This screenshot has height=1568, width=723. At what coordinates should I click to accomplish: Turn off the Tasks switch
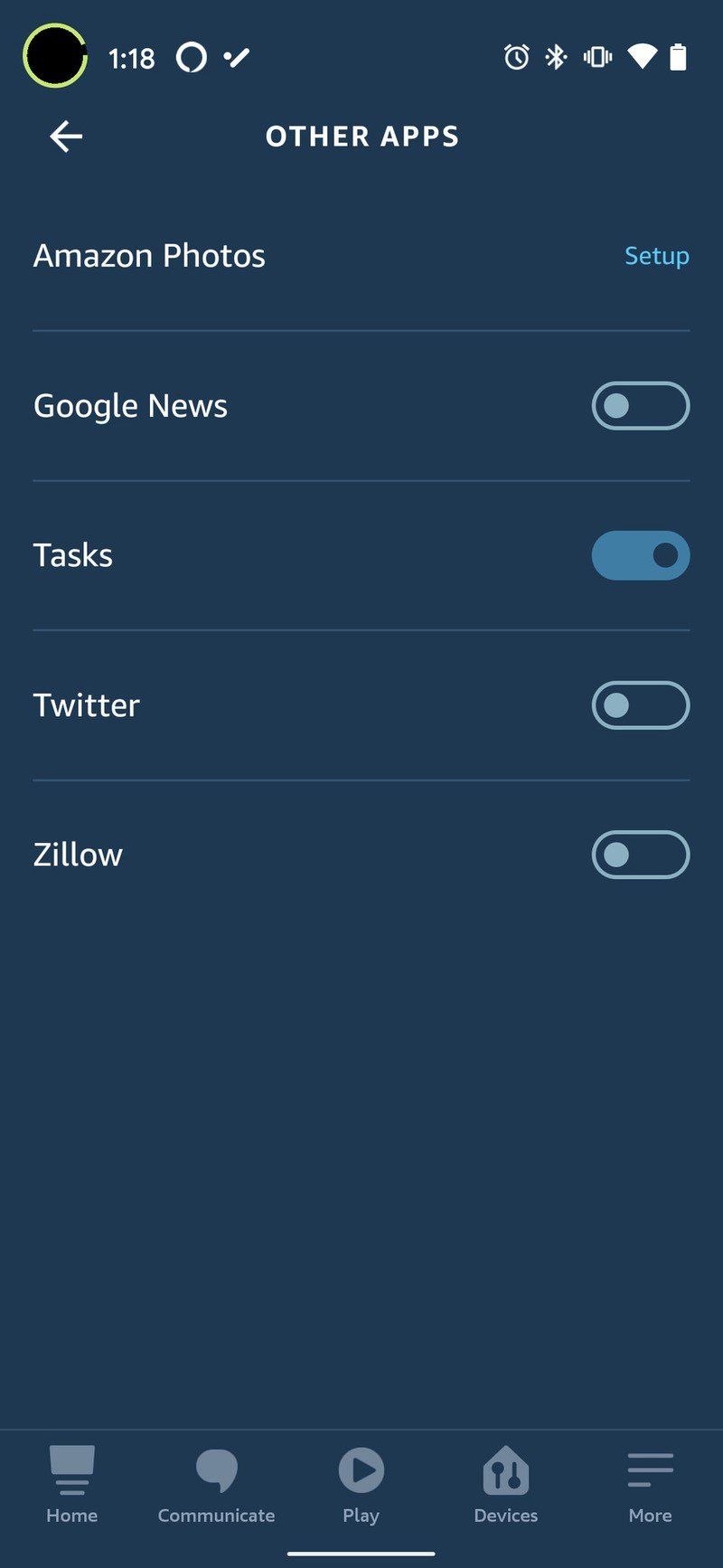[x=640, y=555]
